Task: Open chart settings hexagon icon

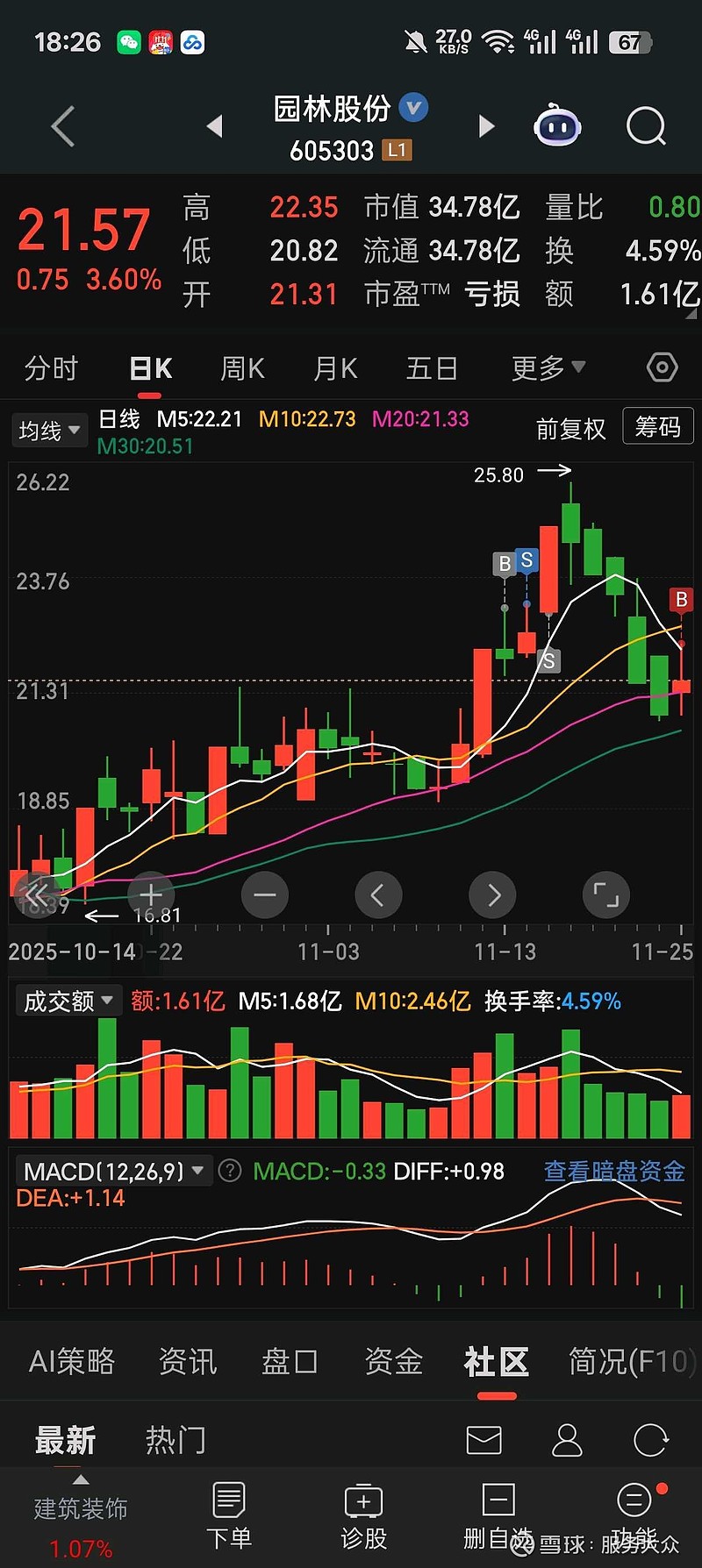Action: 662,367
